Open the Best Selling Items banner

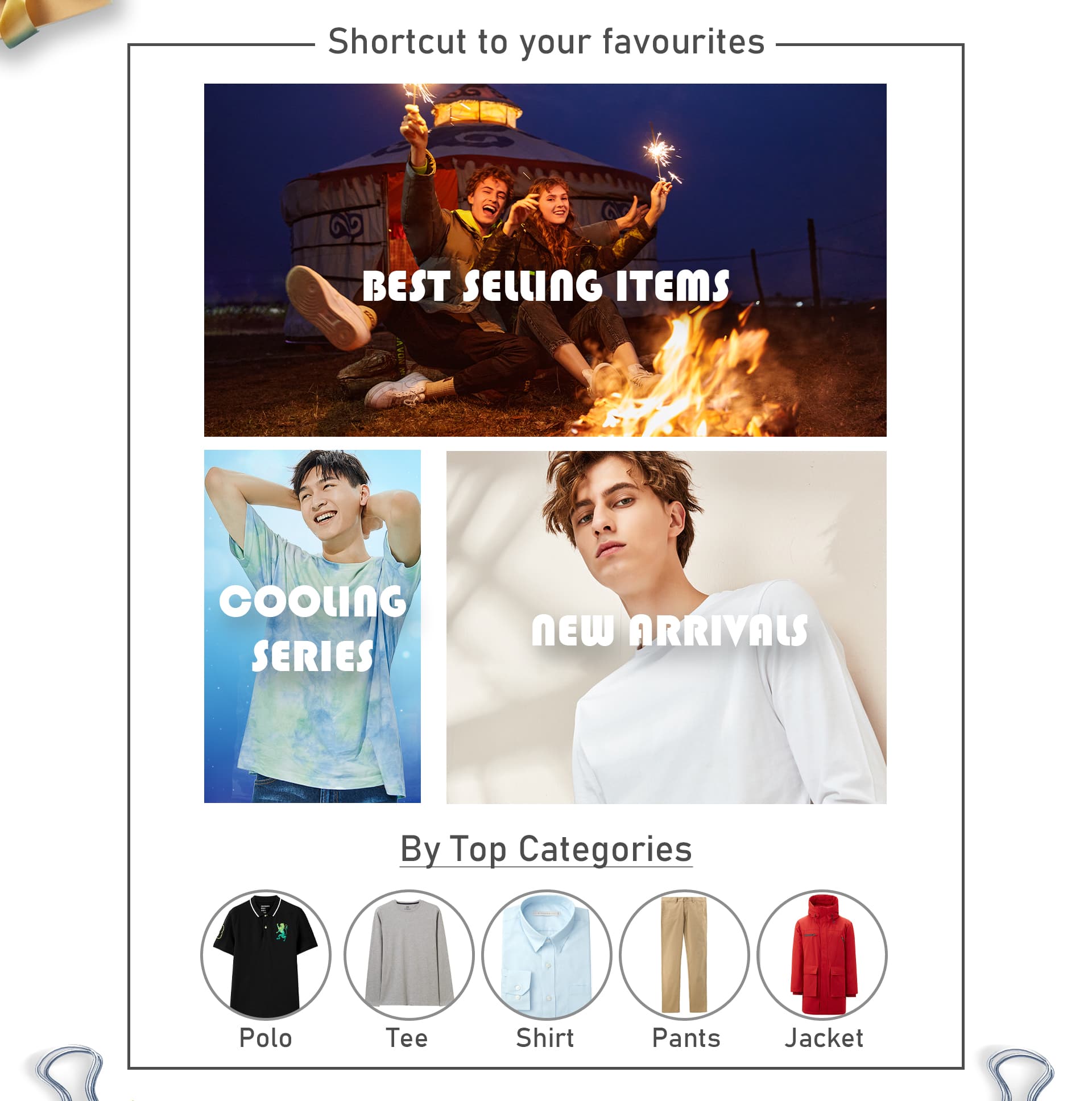tap(545, 260)
